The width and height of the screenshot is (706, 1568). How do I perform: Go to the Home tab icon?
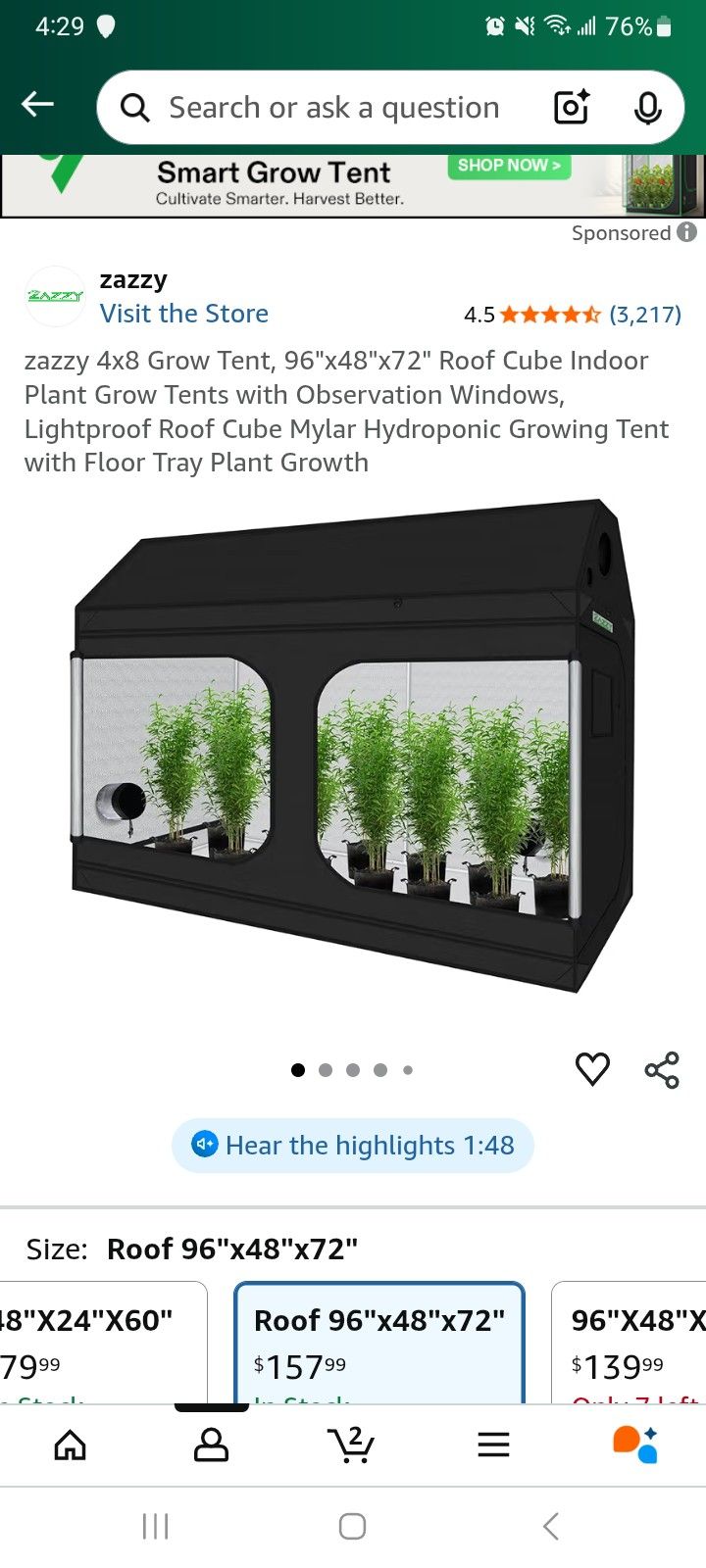click(x=71, y=1444)
